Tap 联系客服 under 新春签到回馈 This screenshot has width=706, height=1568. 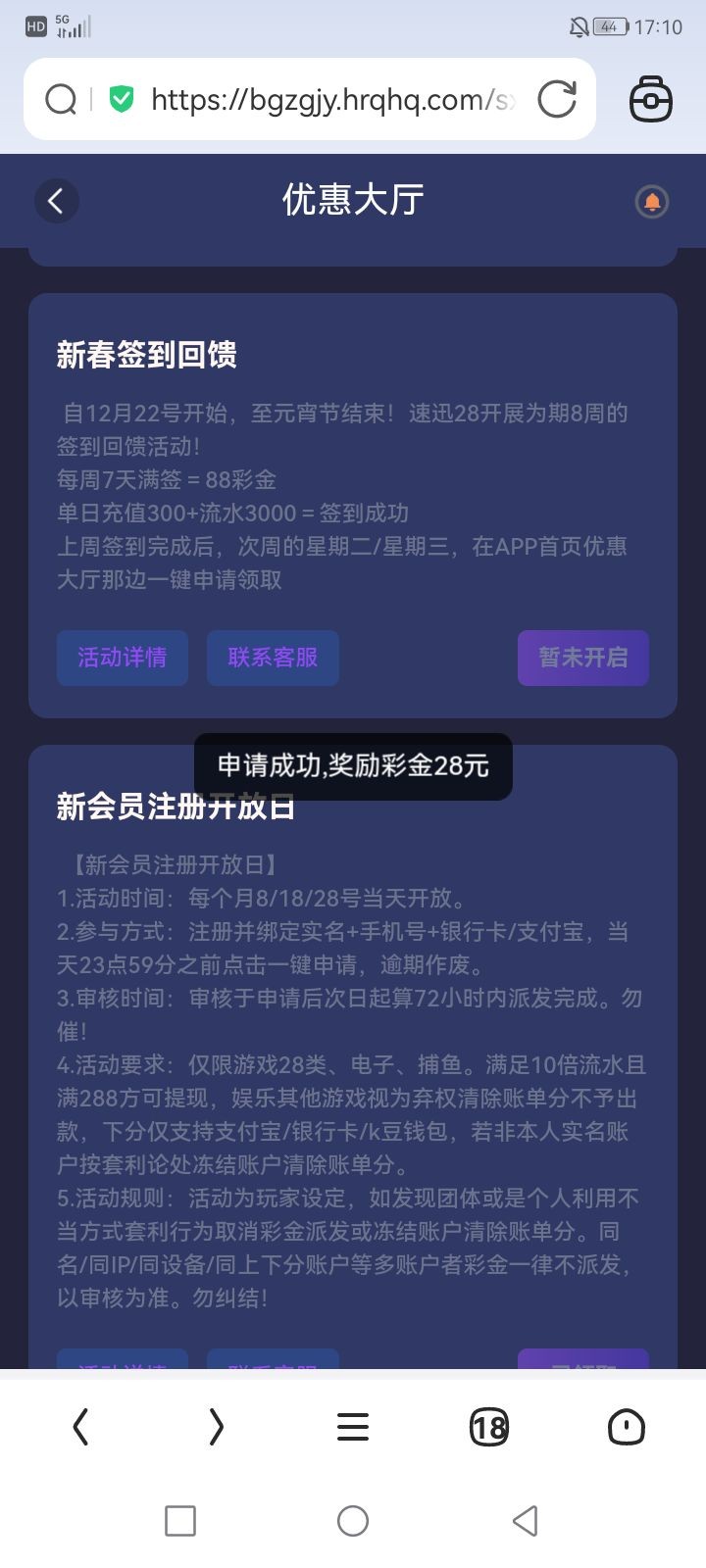(x=273, y=657)
